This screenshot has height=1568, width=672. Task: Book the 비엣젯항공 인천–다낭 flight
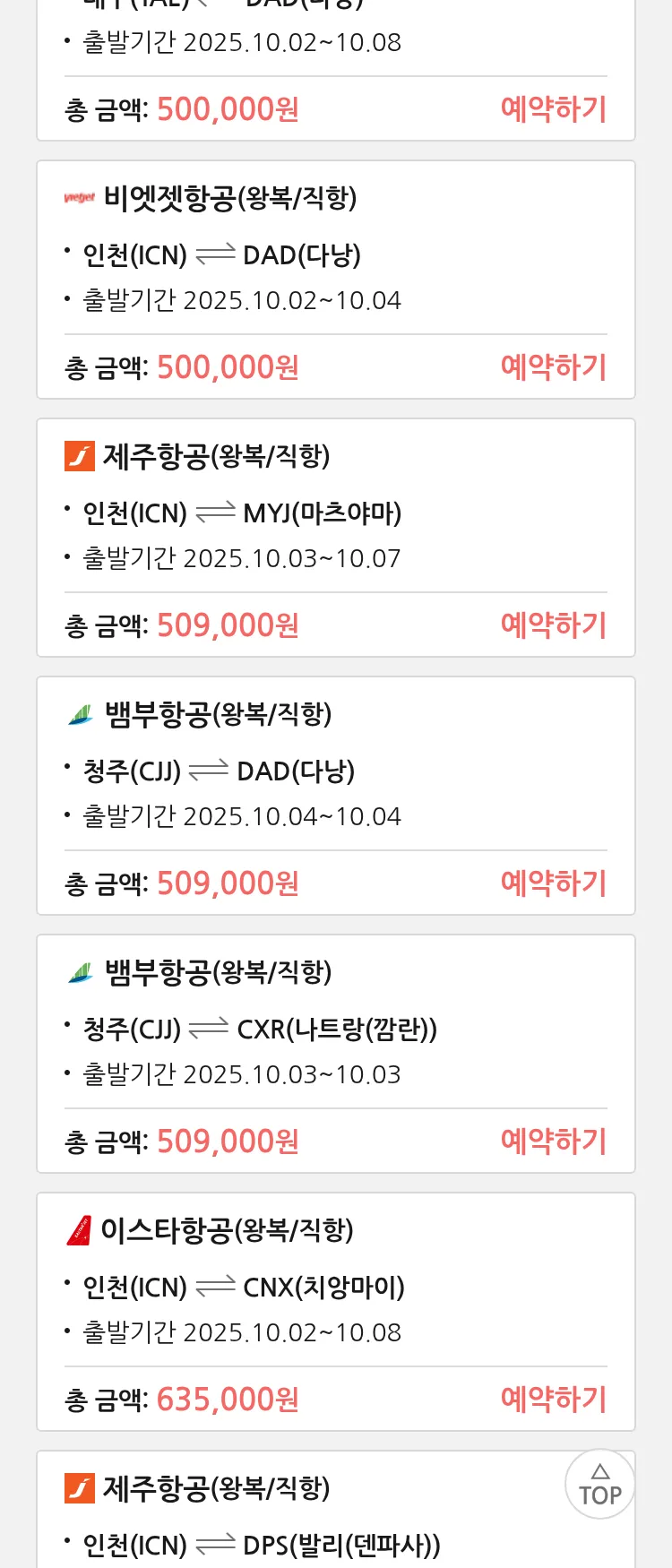[x=553, y=367]
